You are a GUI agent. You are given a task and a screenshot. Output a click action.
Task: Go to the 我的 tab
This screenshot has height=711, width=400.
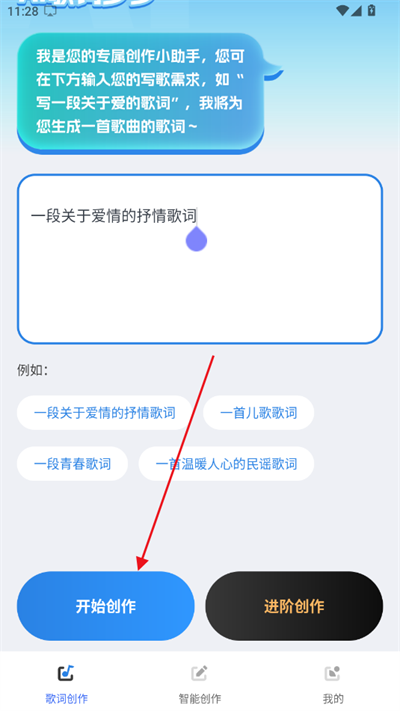(333, 684)
